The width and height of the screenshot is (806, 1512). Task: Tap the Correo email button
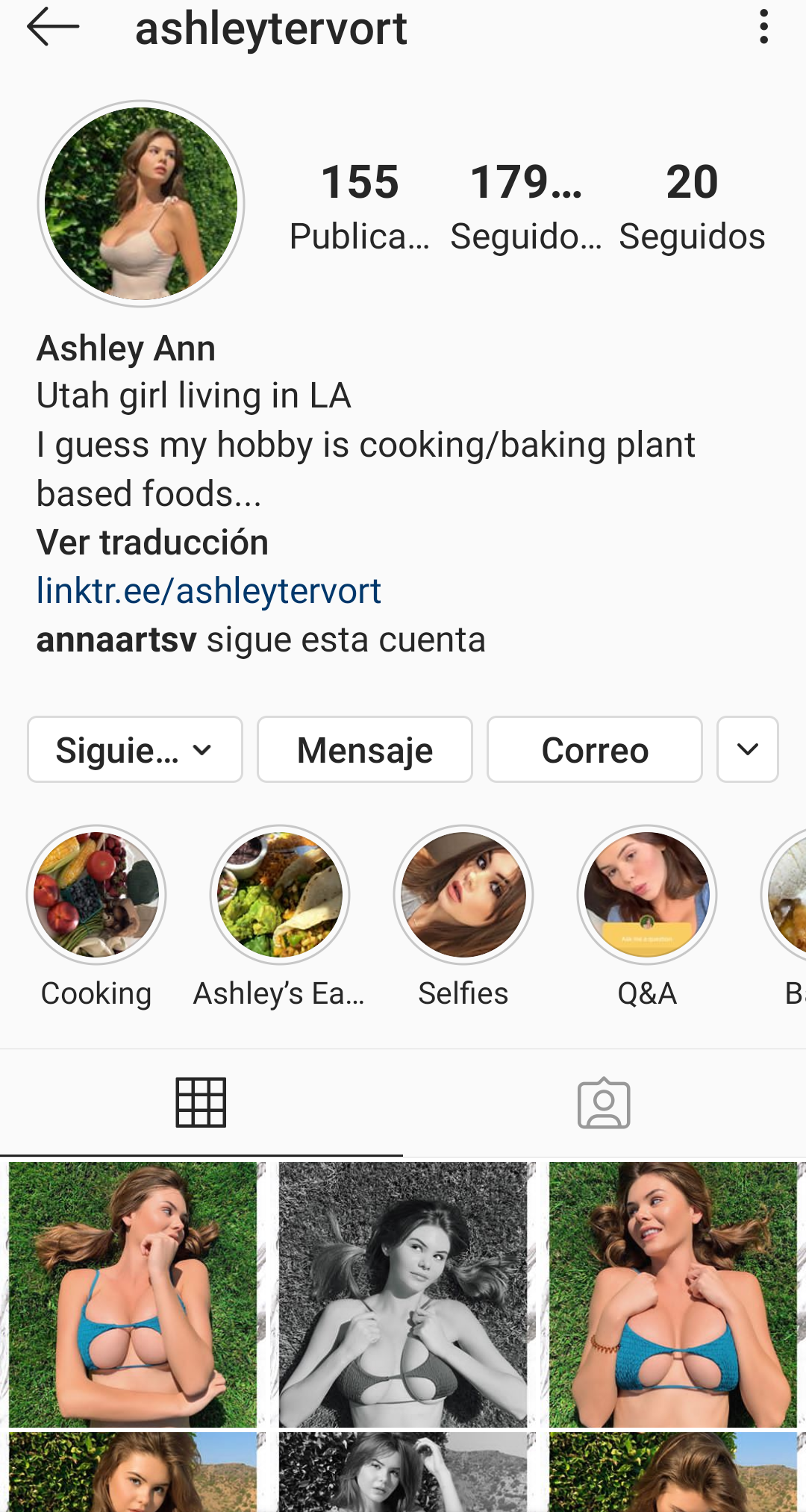point(595,750)
